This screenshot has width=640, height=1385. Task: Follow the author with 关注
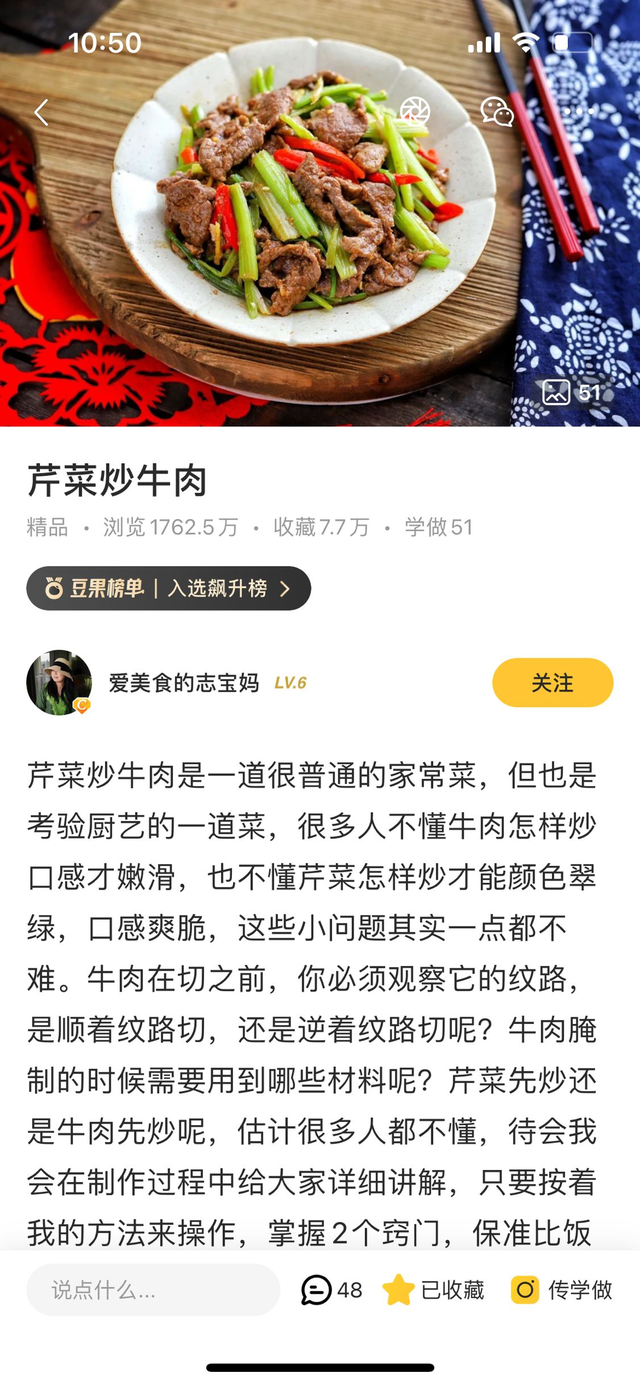coord(552,683)
